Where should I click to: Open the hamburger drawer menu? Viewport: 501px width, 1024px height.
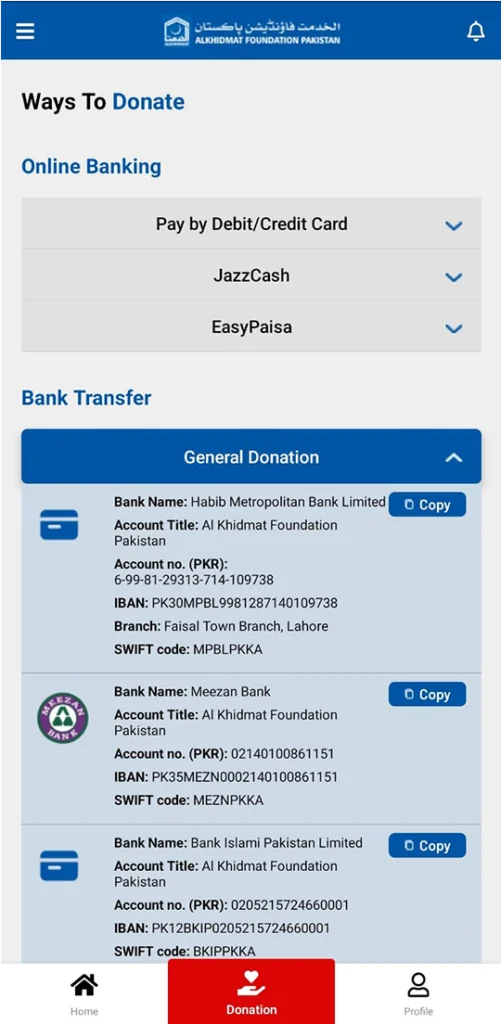(x=25, y=31)
